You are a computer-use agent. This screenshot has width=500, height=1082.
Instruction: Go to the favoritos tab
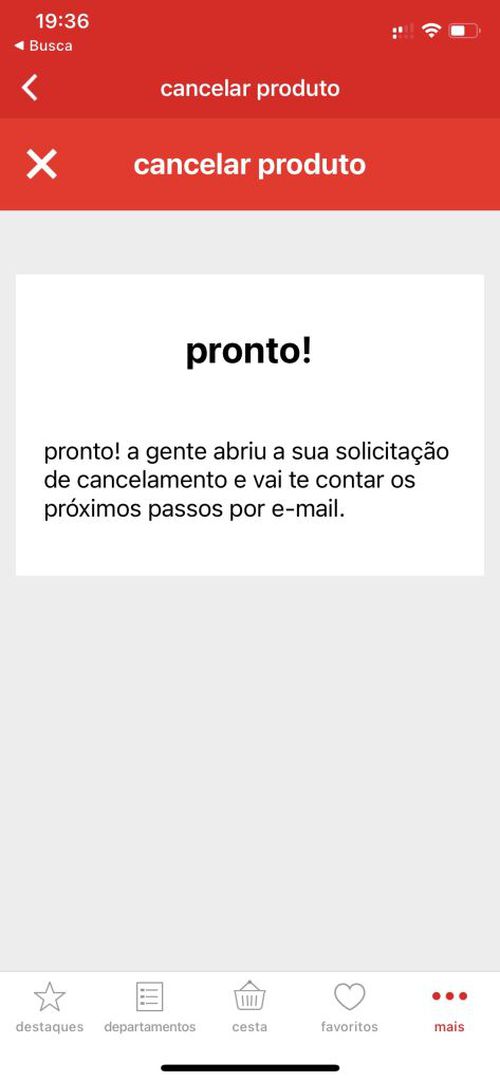click(x=350, y=1007)
